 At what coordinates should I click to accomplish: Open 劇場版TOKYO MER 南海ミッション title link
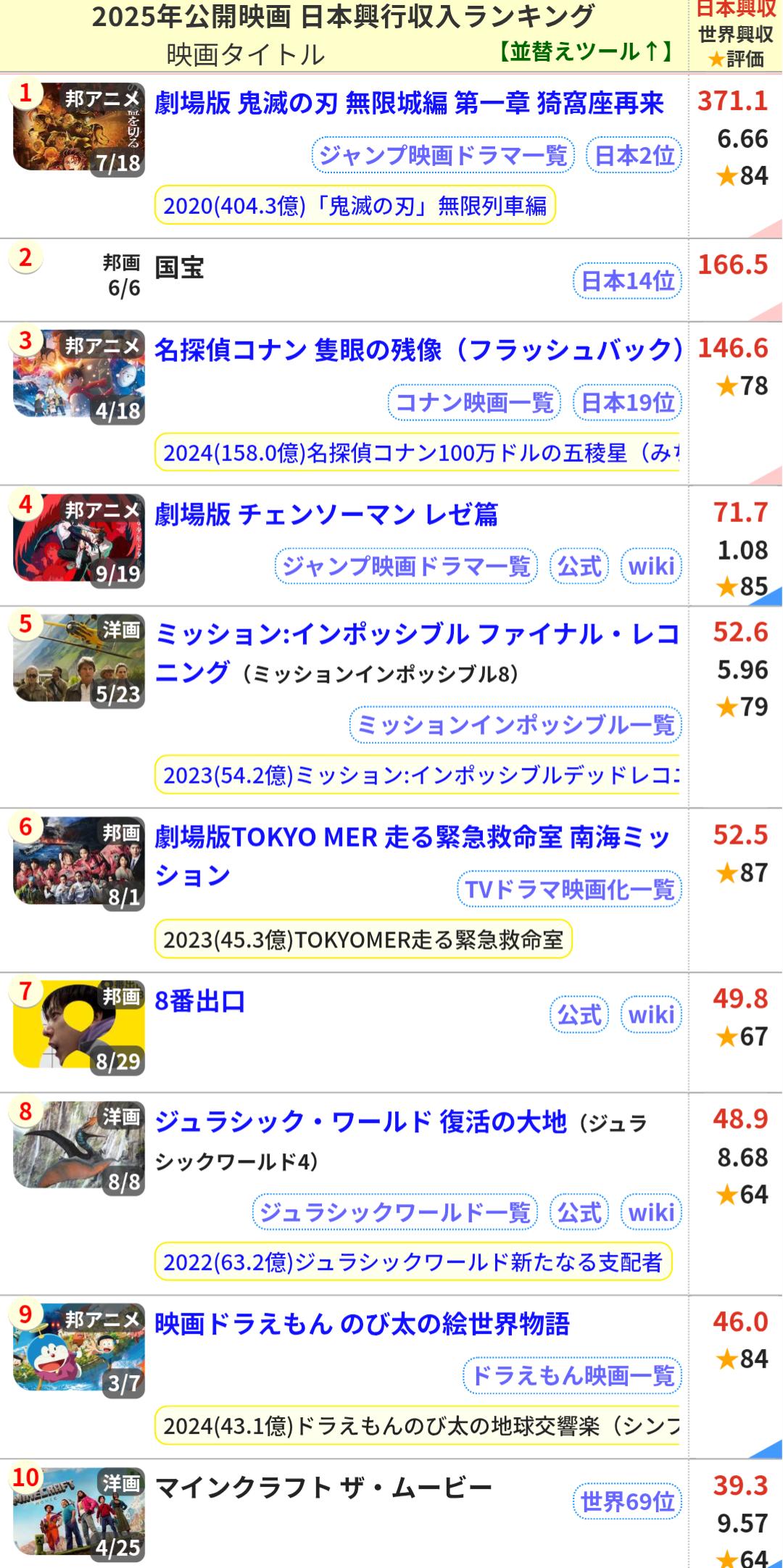pyautogui.click(x=412, y=837)
